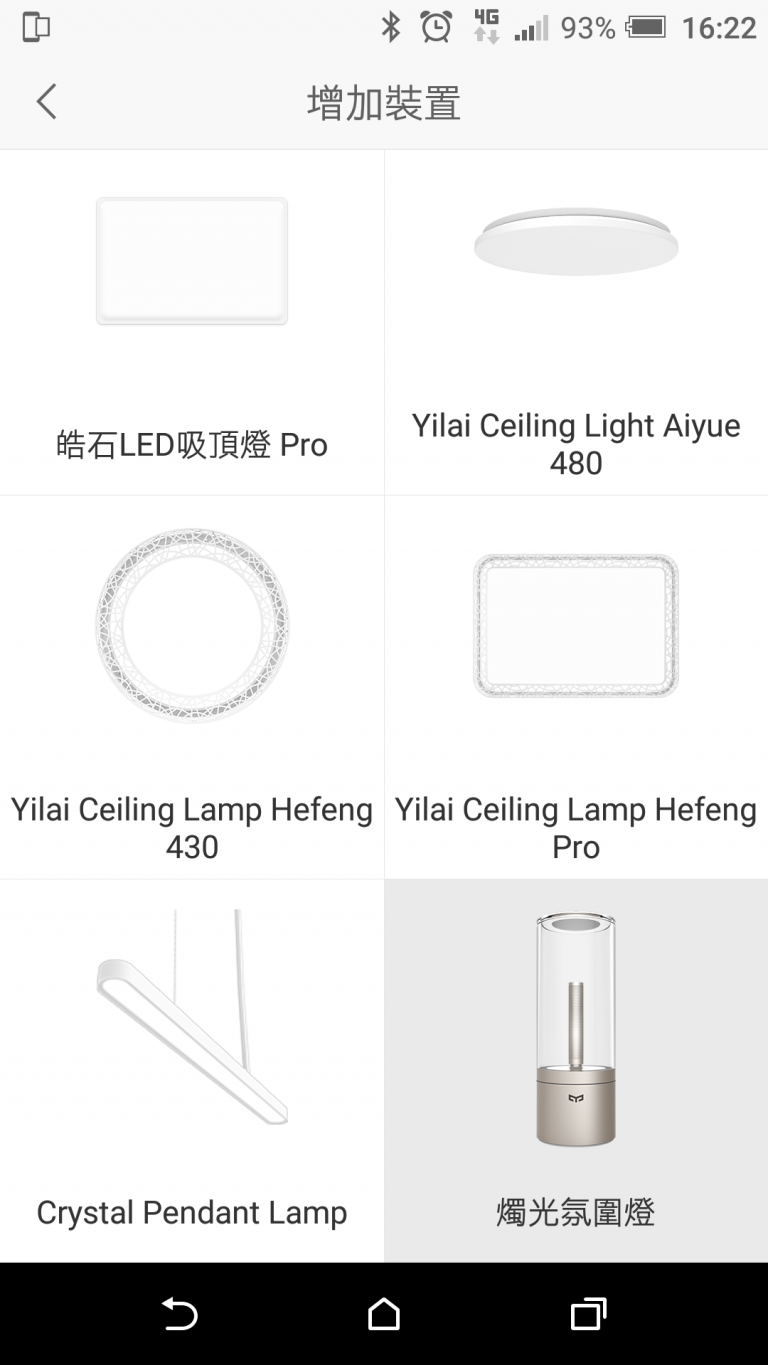Go back using the top-left arrow

pyautogui.click(x=46, y=102)
